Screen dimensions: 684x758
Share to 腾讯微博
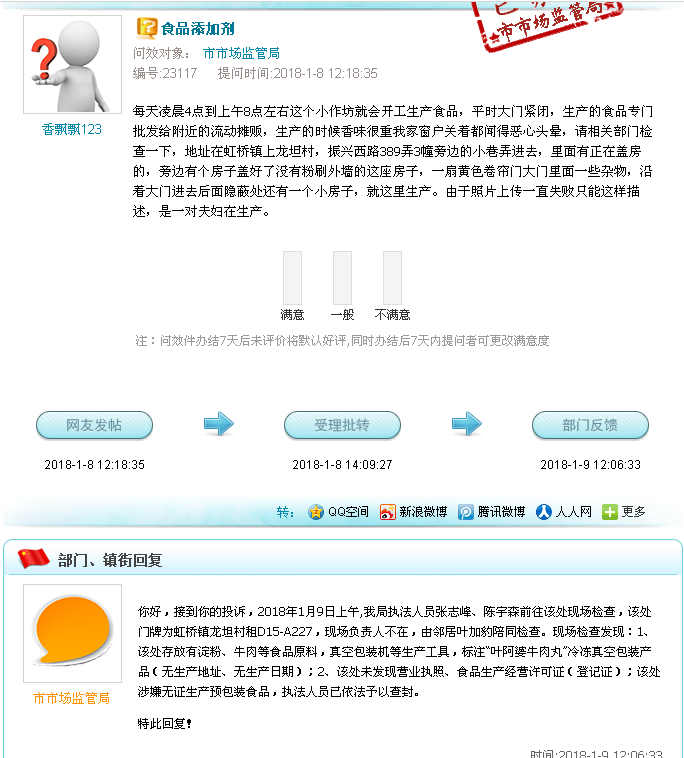[491, 512]
